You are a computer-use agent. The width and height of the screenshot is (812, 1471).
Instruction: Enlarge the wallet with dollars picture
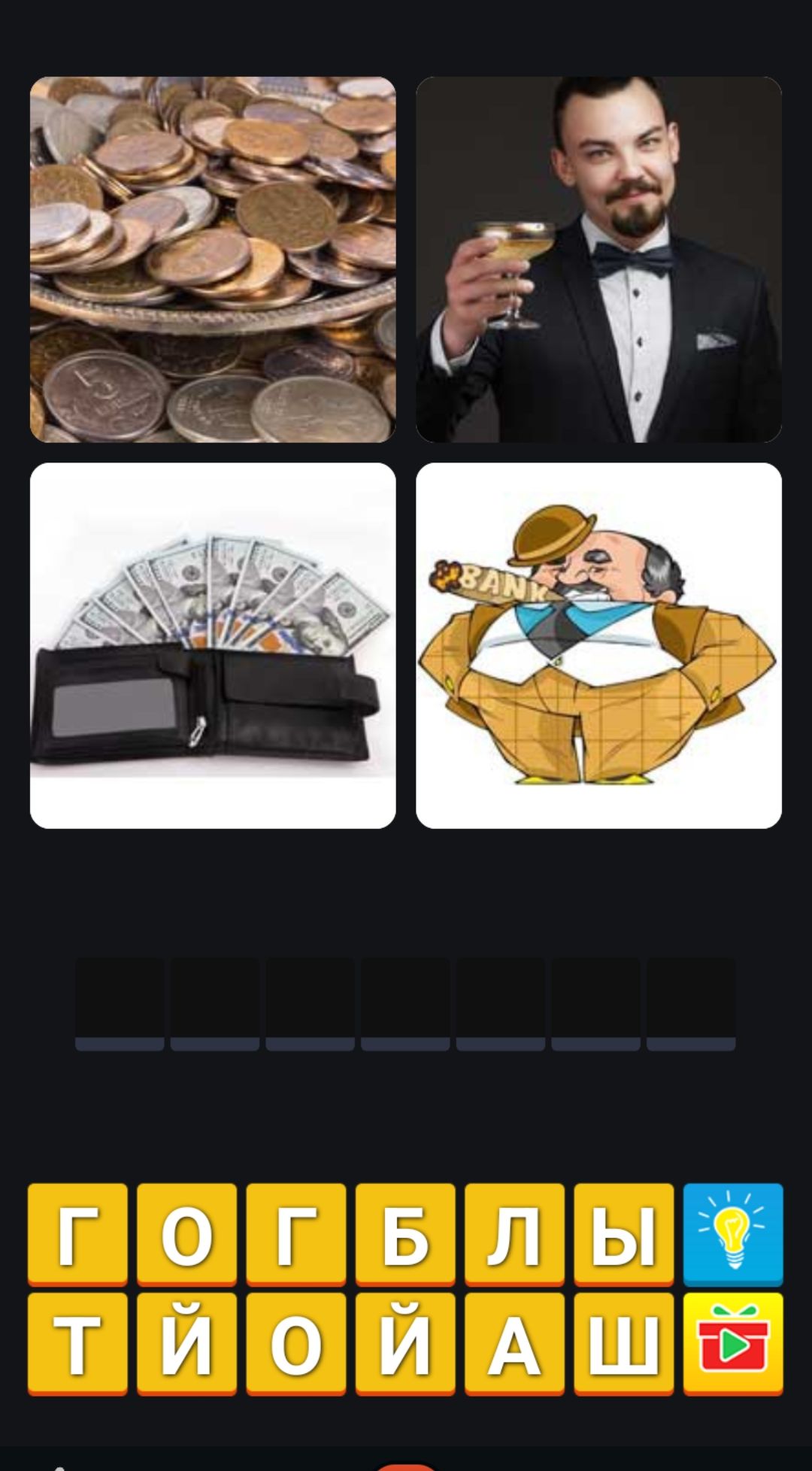[213, 645]
